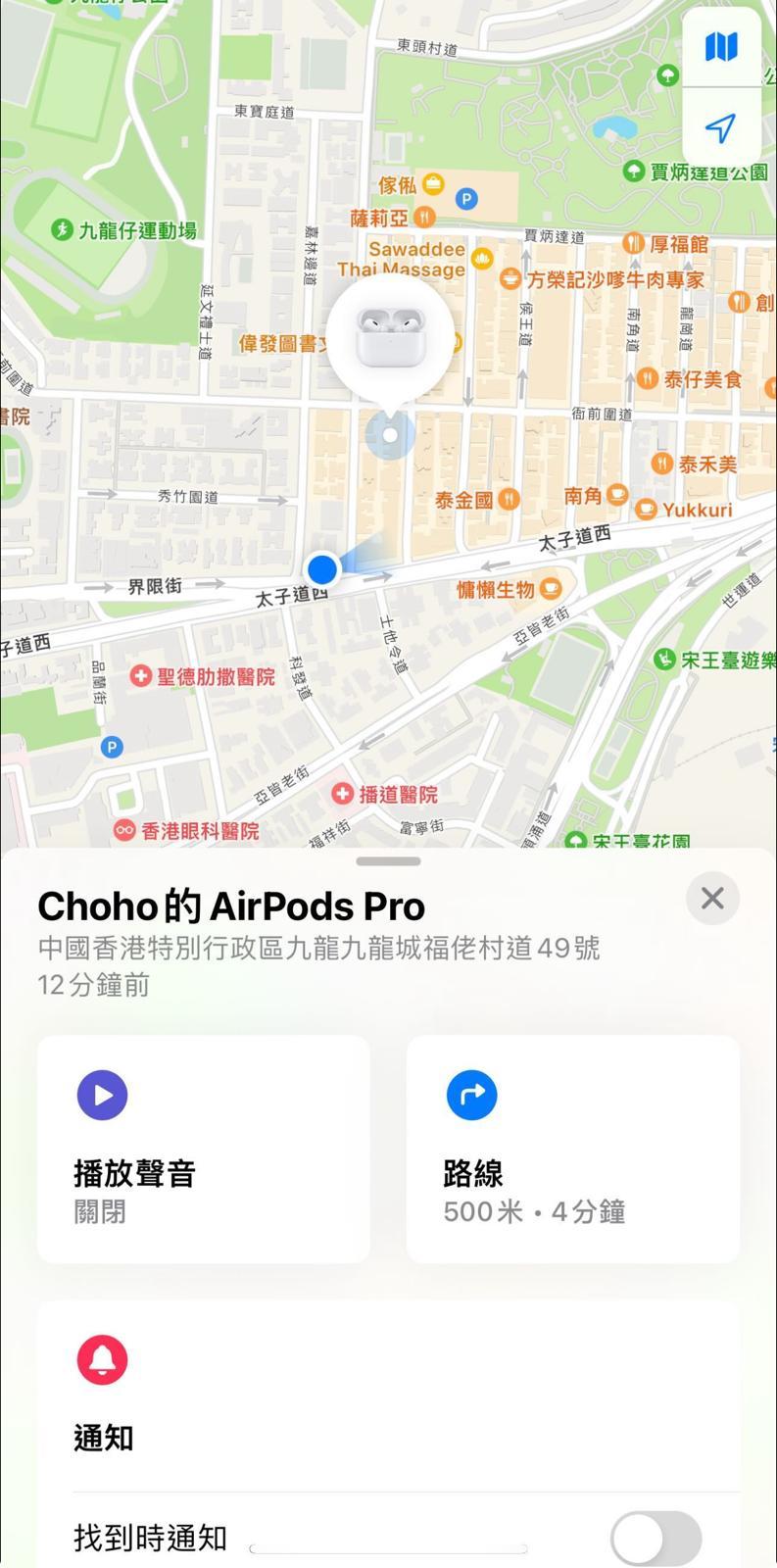Image resolution: width=777 pixels, height=1568 pixels.
Task: Close the AirPods Pro details panel
Action: (712, 898)
